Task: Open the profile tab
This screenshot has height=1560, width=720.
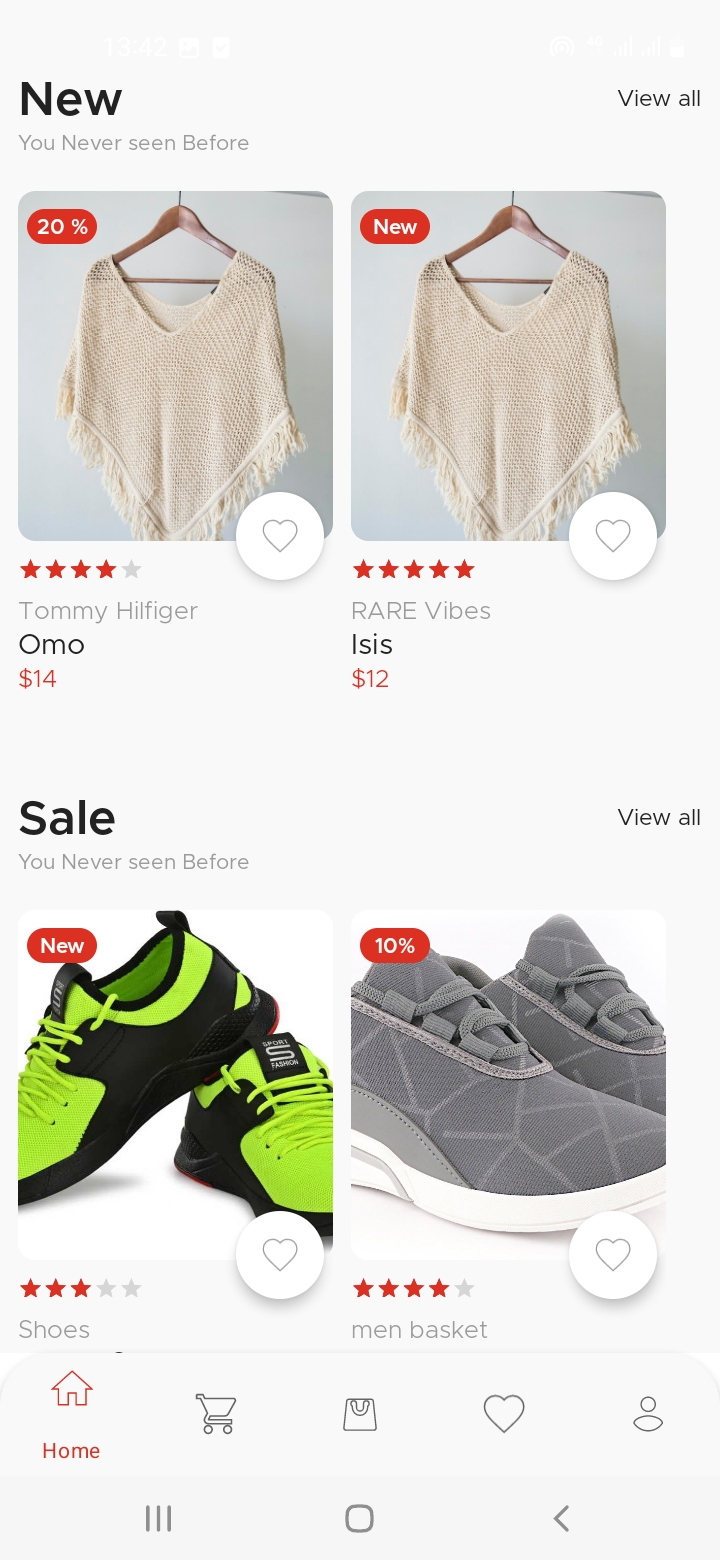Action: click(x=648, y=1414)
